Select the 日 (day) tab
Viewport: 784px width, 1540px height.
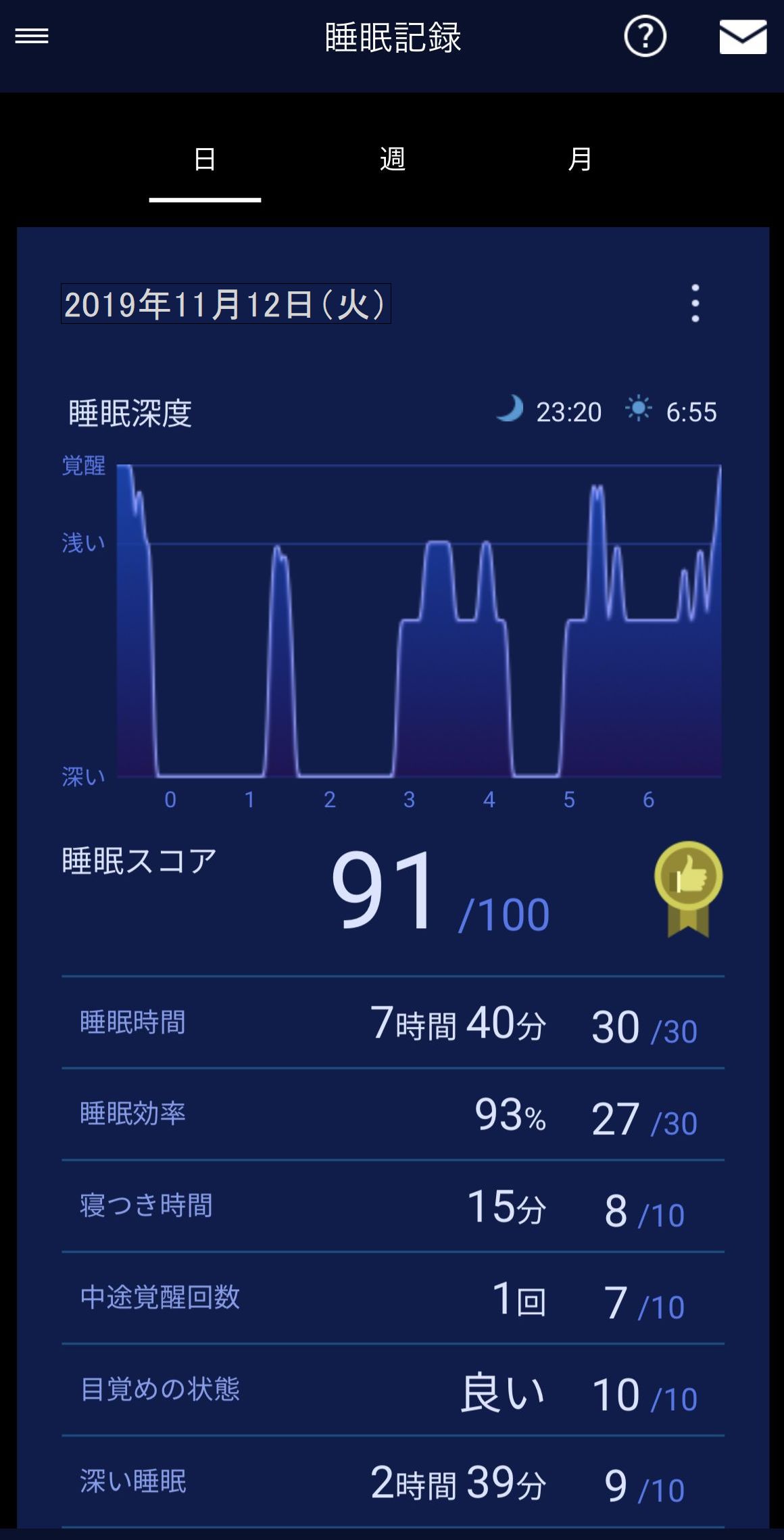pyautogui.click(x=205, y=160)
